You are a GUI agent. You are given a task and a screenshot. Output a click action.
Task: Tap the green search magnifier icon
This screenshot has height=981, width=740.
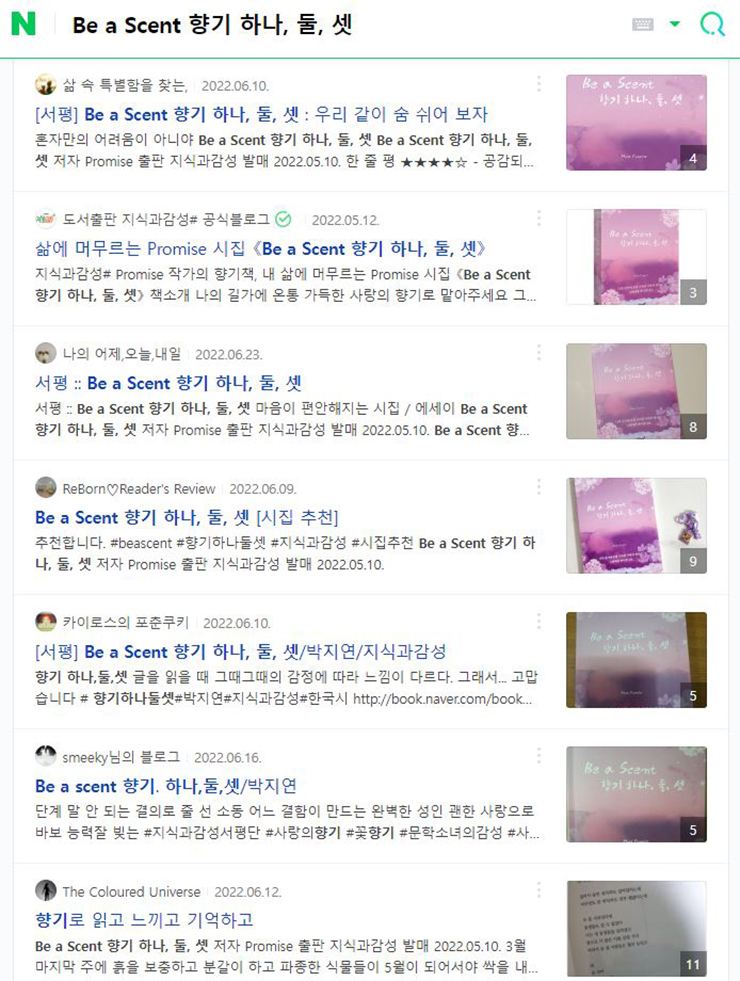pos(712,25)
